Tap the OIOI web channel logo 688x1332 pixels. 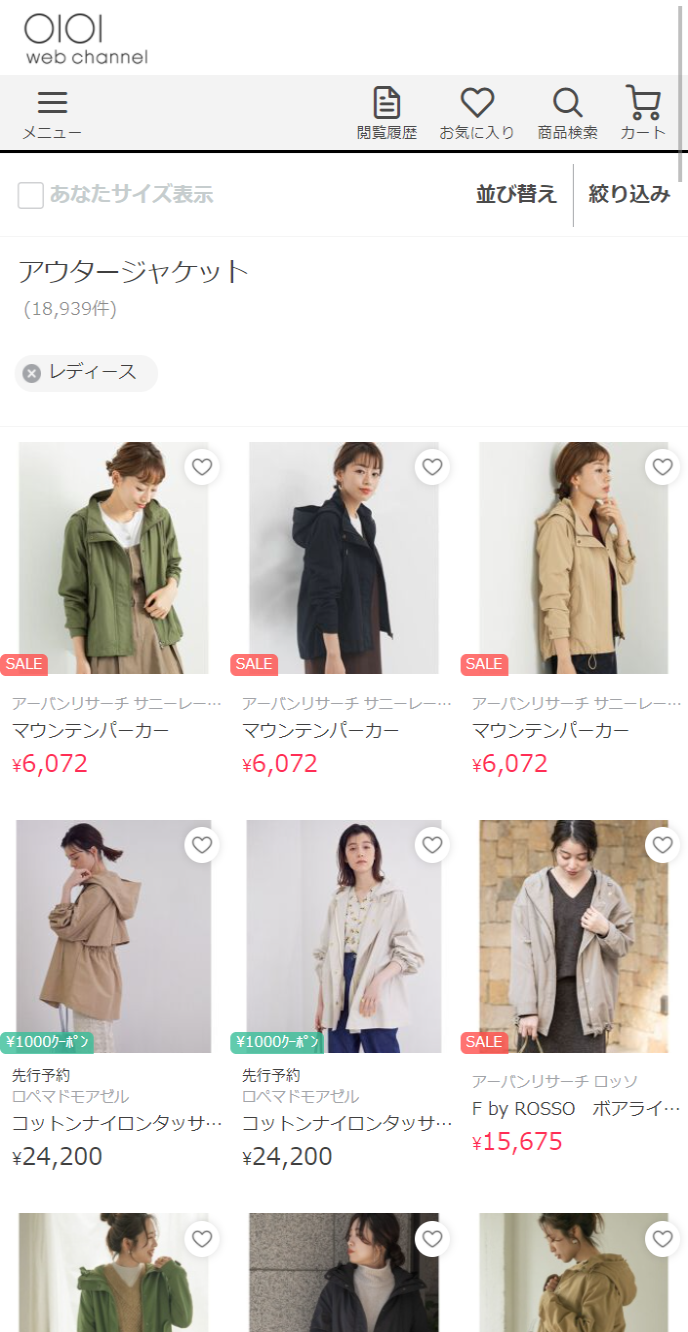(86, 39)
